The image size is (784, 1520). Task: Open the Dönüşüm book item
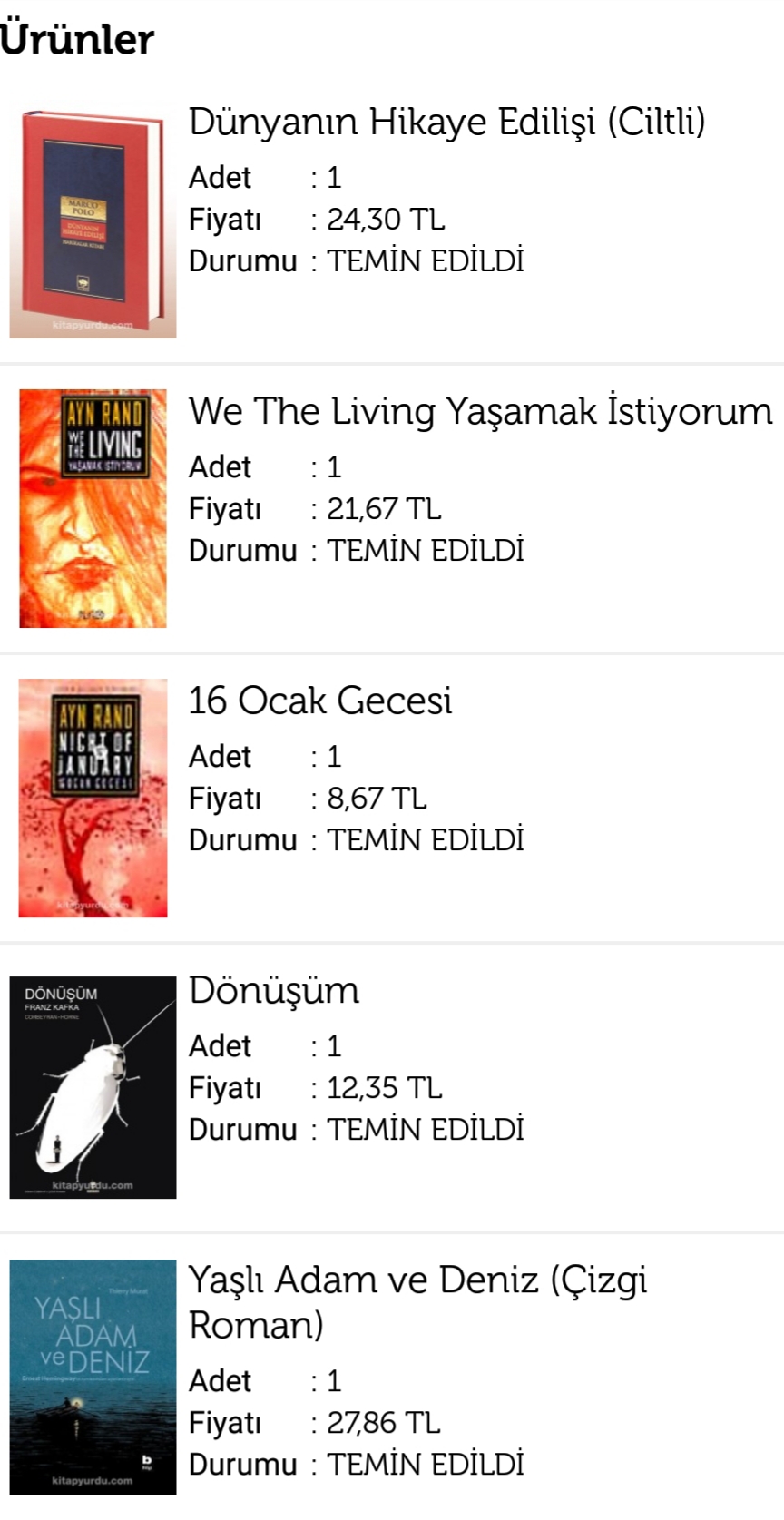tap(274, 991)
